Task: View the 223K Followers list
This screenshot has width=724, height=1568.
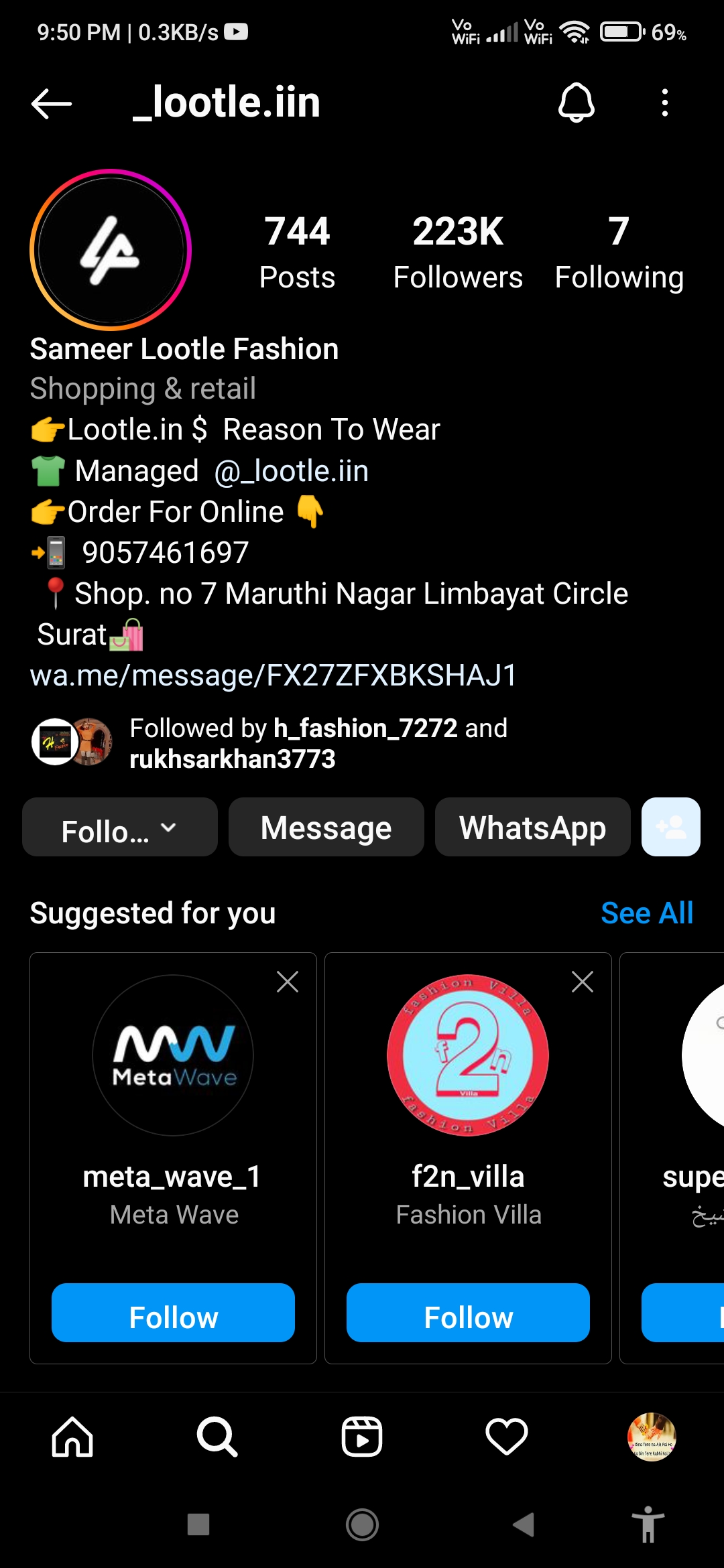Action: 458,252
